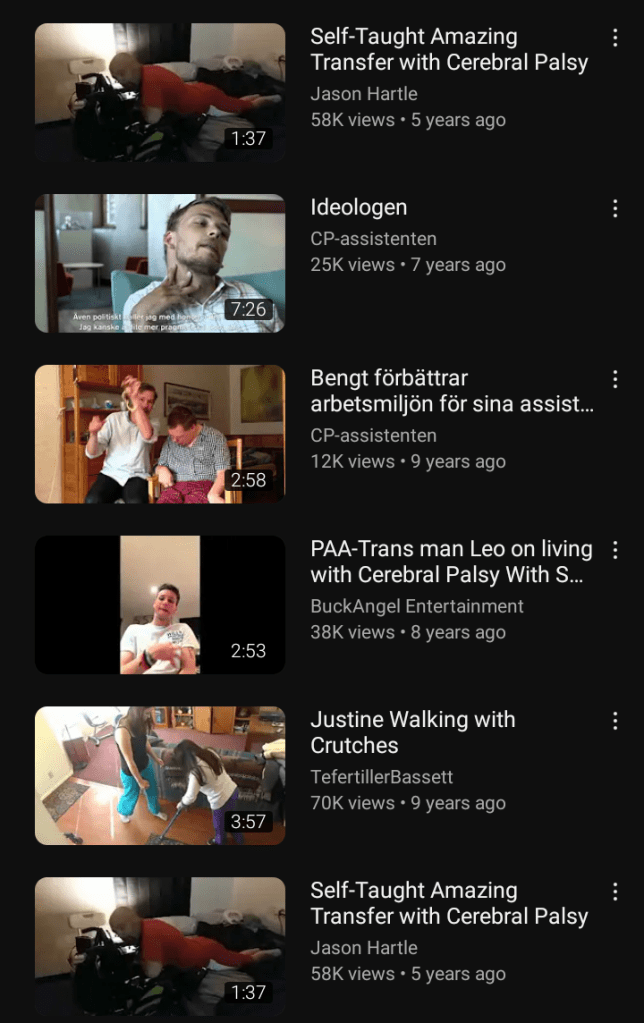
Task: Open more options for Ideologen
Action: [615, 209]
